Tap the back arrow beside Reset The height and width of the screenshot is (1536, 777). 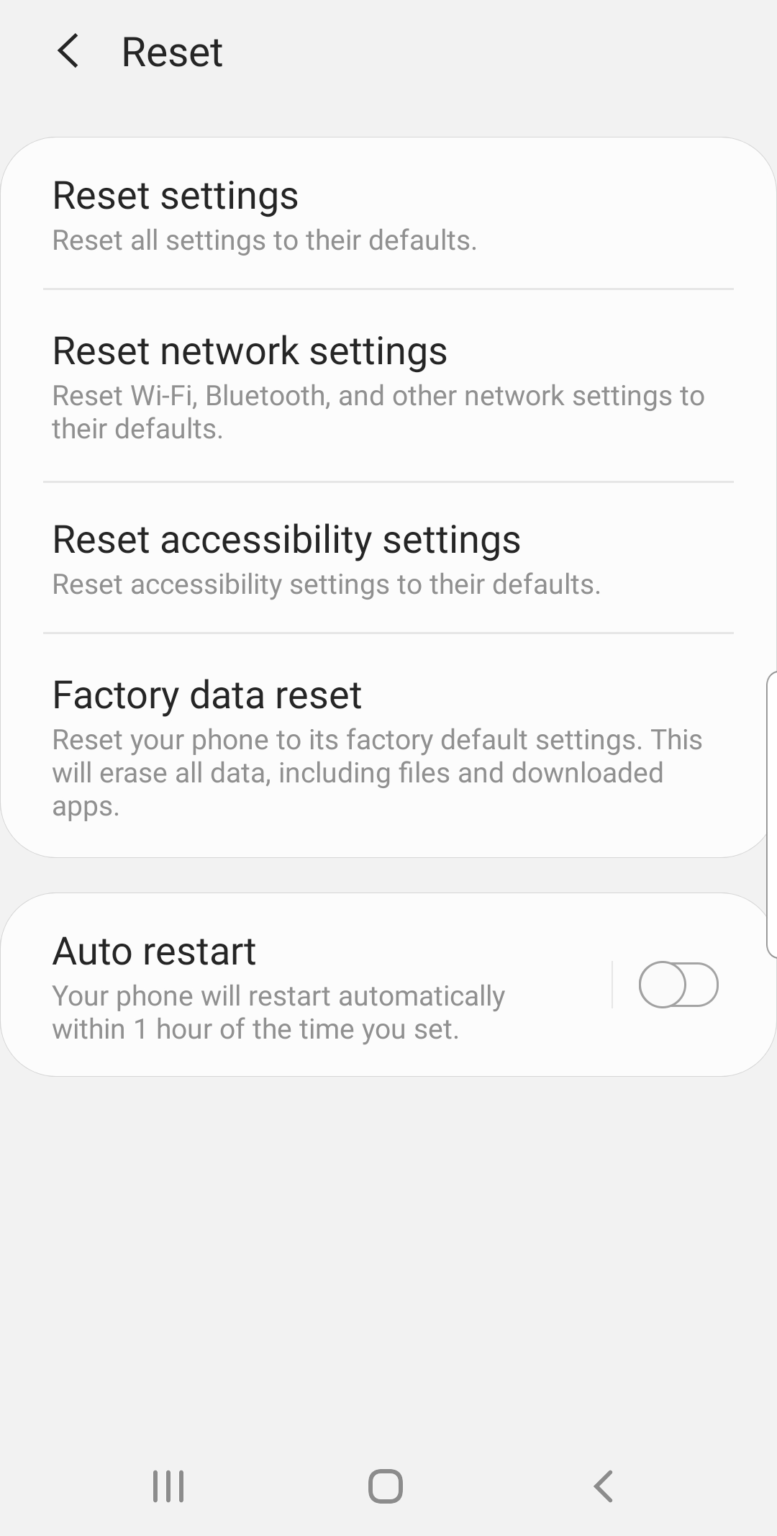[67, 51]
